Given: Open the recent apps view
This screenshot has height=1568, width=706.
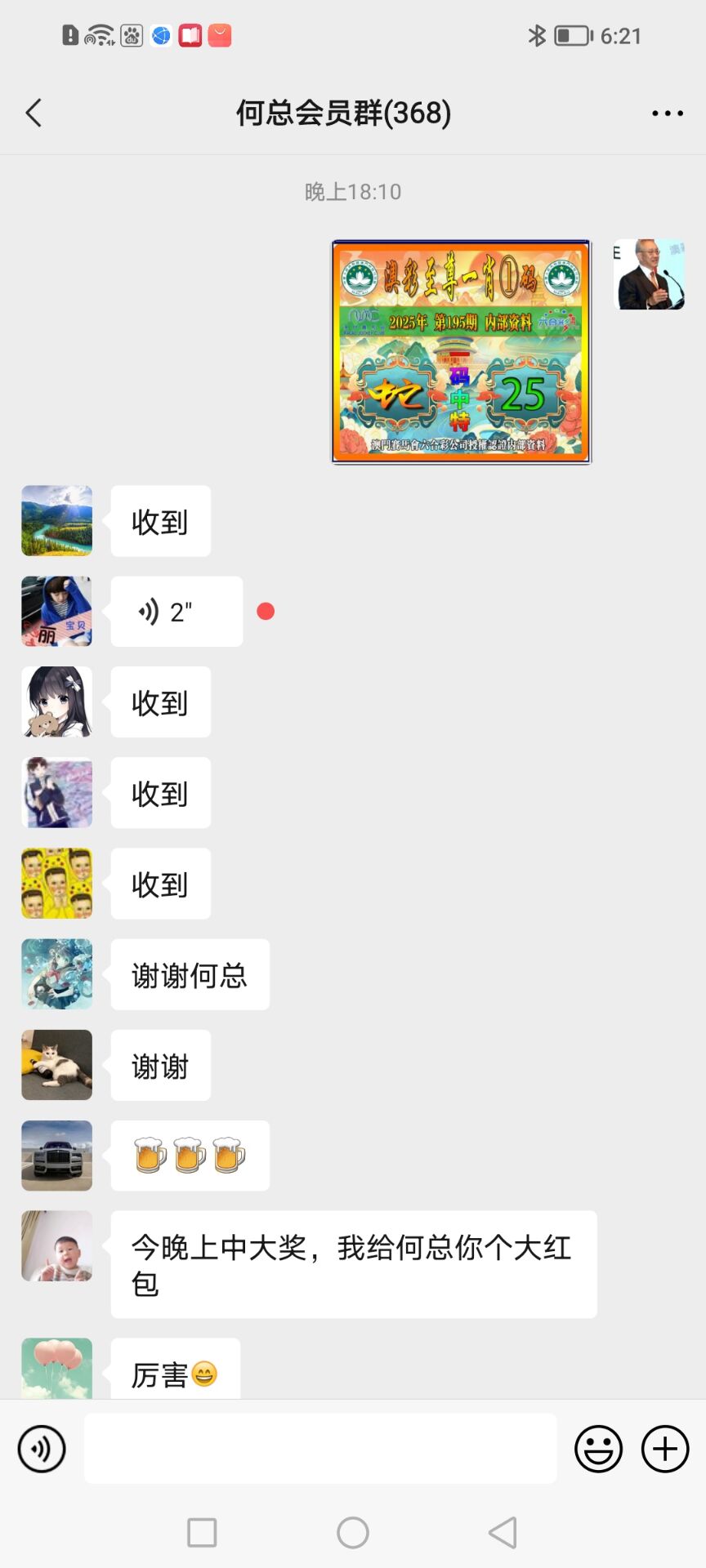Looking at the screenshot, I should [x=202, y=1533].
